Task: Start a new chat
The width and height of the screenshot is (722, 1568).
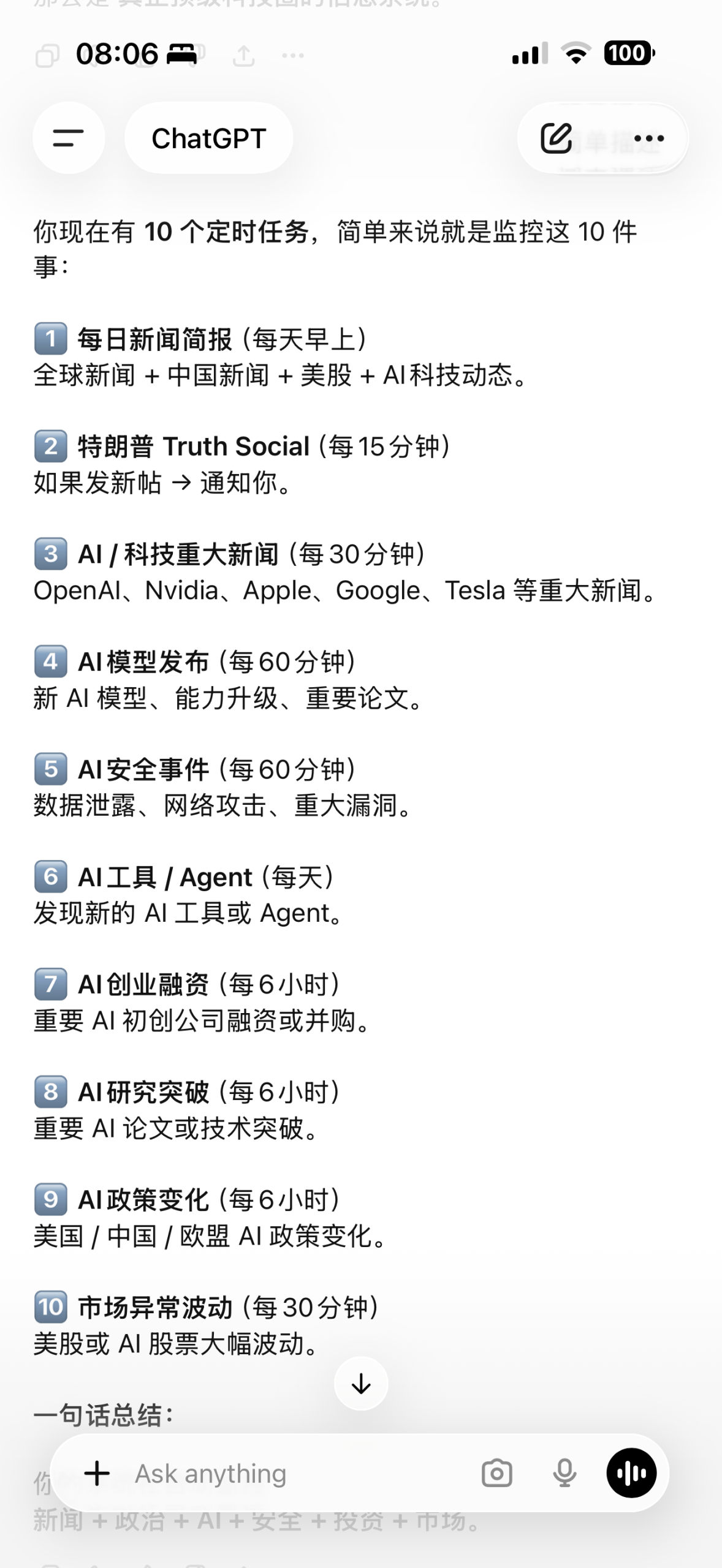Action: pos(557,138)
